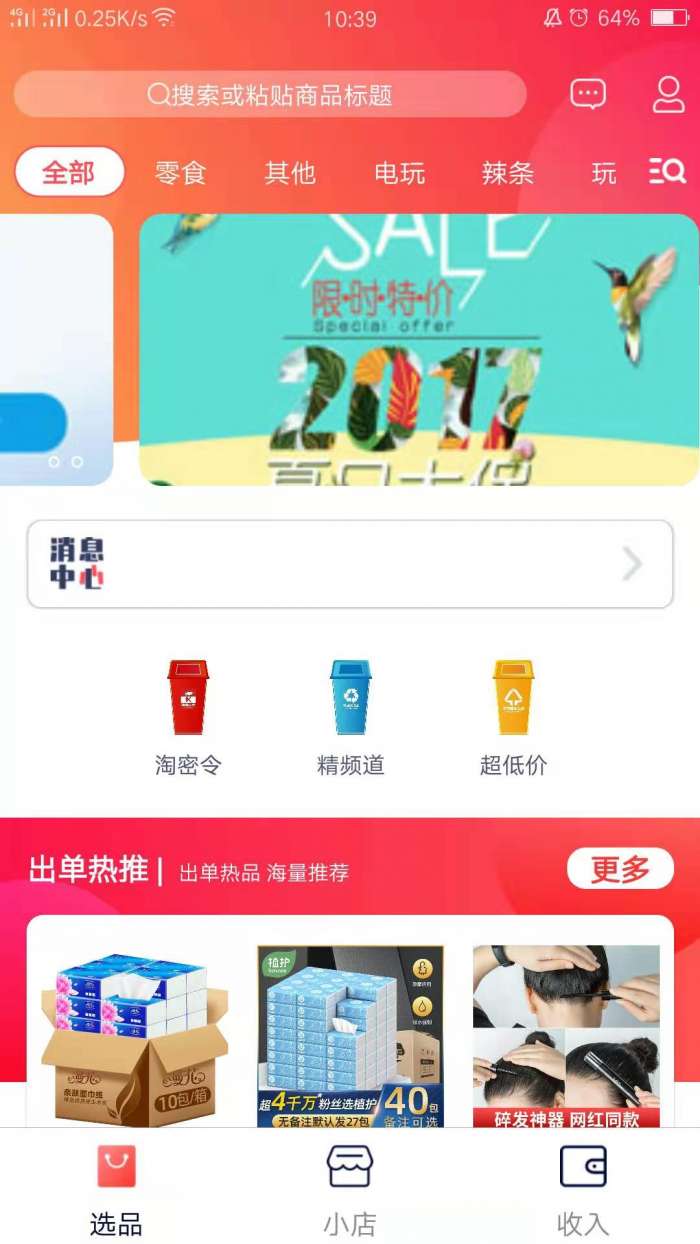Viewport: 700px width, 1244px height.
Task: Switch to the 零食 category tab
Action: (180, 173)
